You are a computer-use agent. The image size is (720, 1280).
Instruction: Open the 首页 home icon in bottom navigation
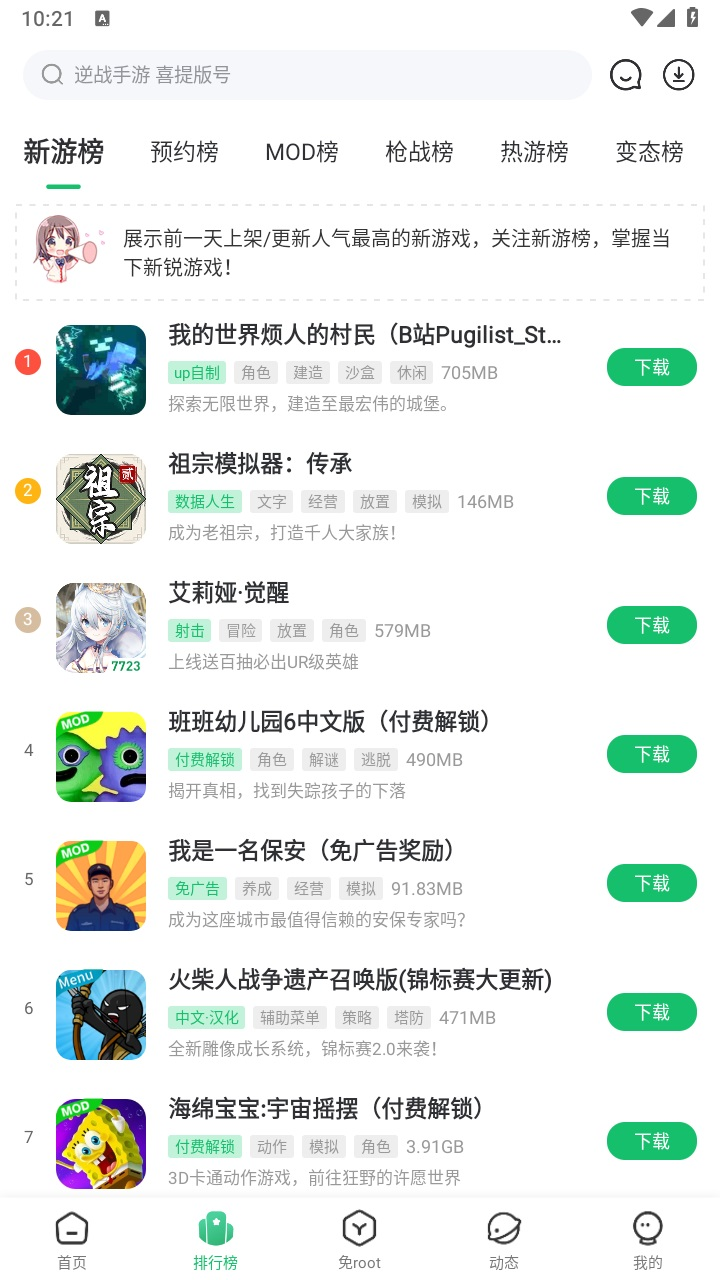pos(71,1227)
